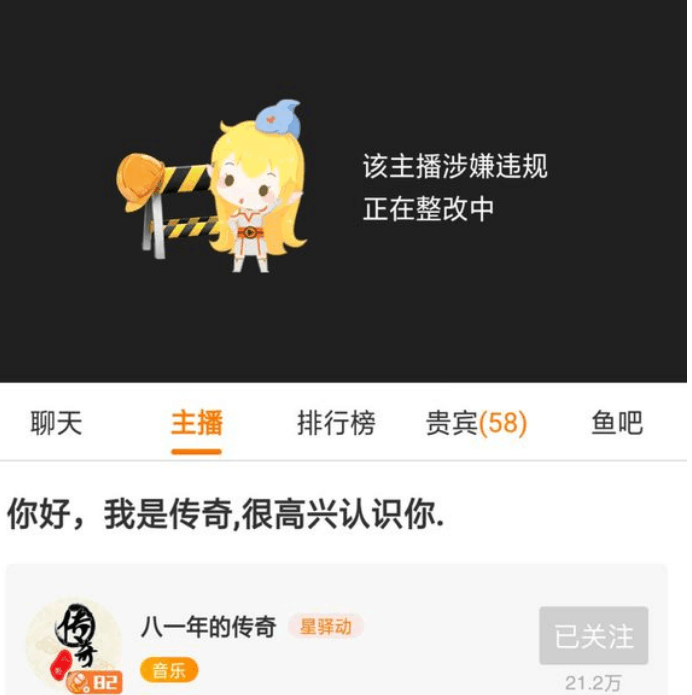Open the 排行榜 tab
This screenshot has width=692, height=695.
[x=336, y=424]
